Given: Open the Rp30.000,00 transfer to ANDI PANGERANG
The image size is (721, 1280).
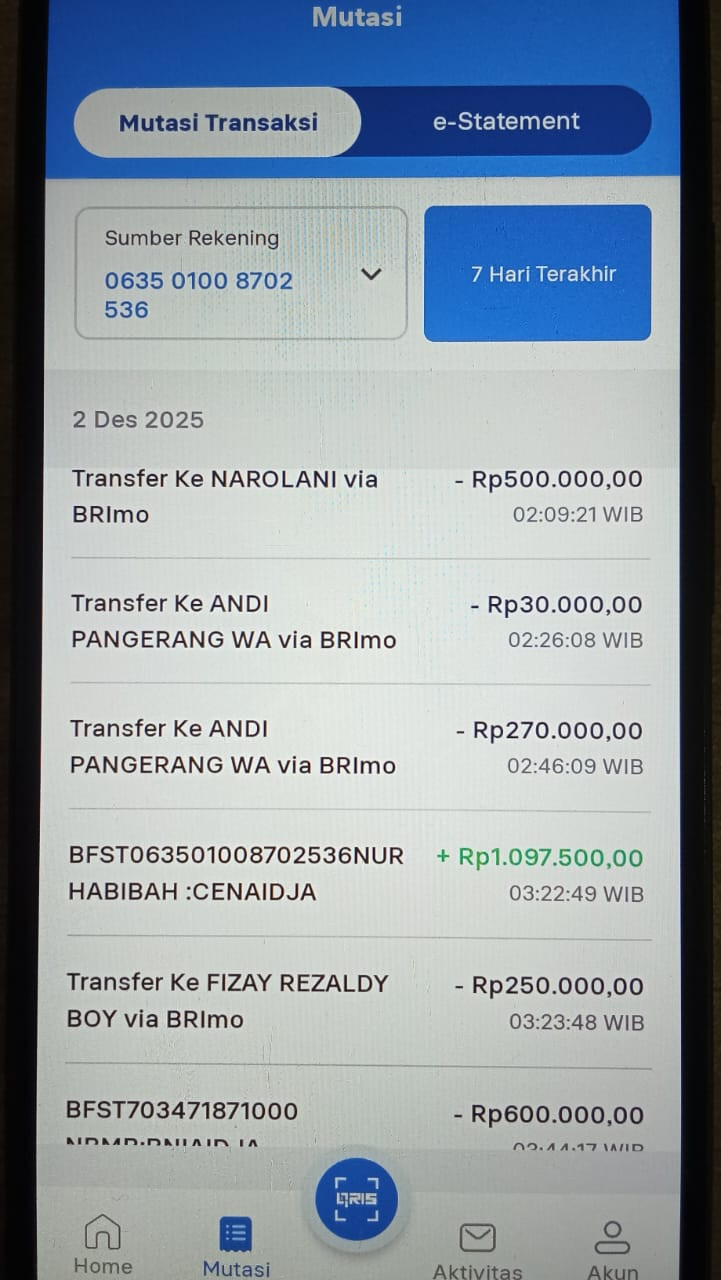Looking at the screenshot, I should 357,621.
